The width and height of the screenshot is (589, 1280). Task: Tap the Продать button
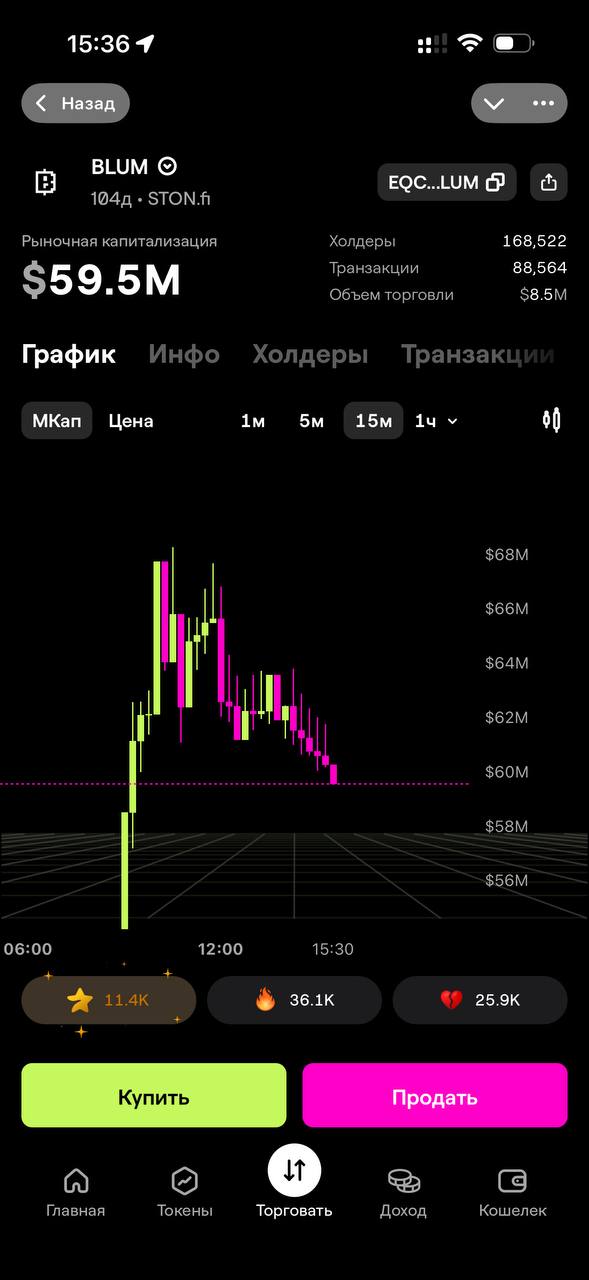click(x=435, y=1096)
